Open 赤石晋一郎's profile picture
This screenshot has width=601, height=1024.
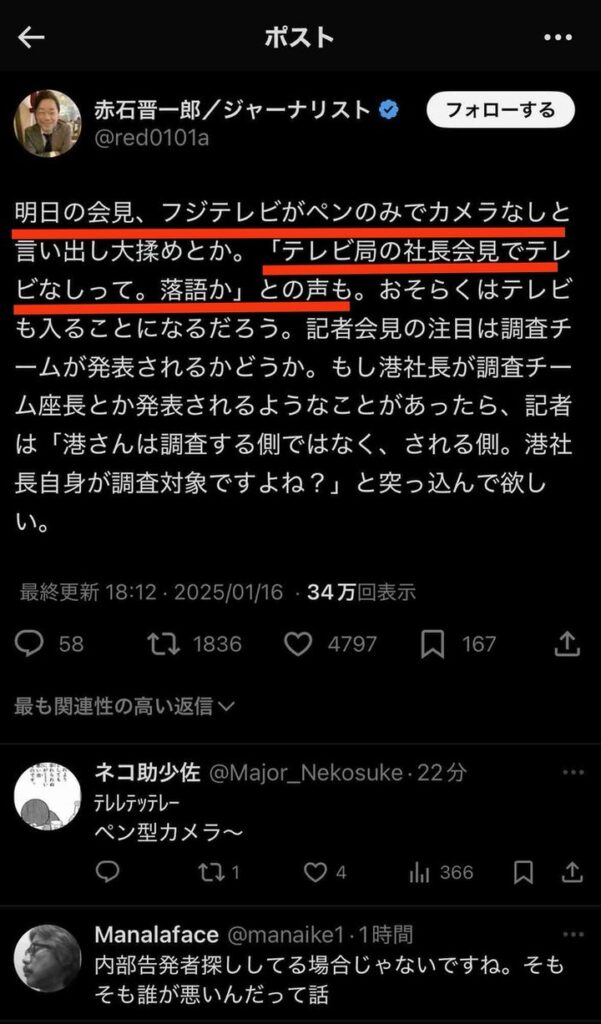coord(47,123)
